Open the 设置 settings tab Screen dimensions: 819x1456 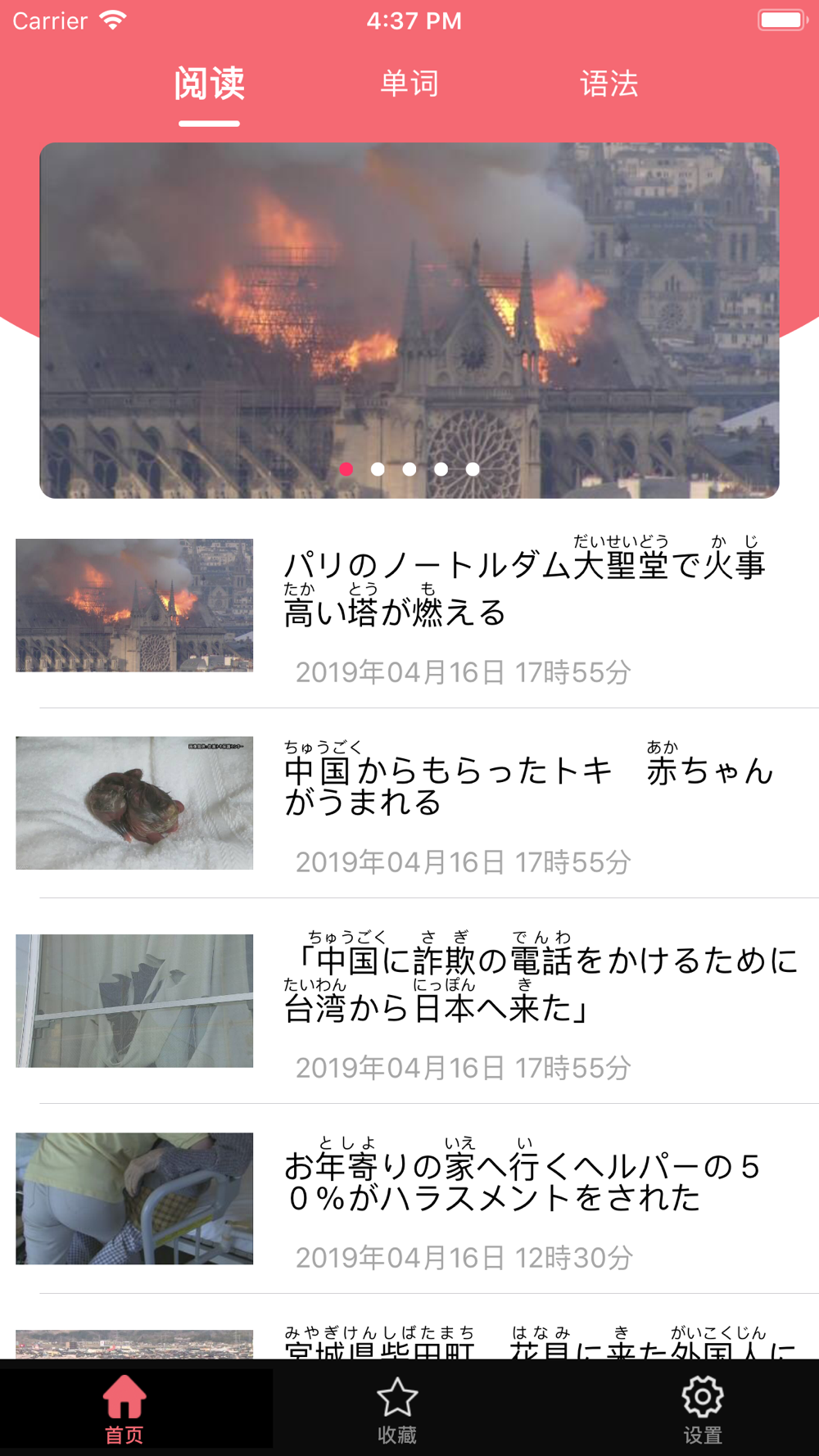coord(702,1409)
